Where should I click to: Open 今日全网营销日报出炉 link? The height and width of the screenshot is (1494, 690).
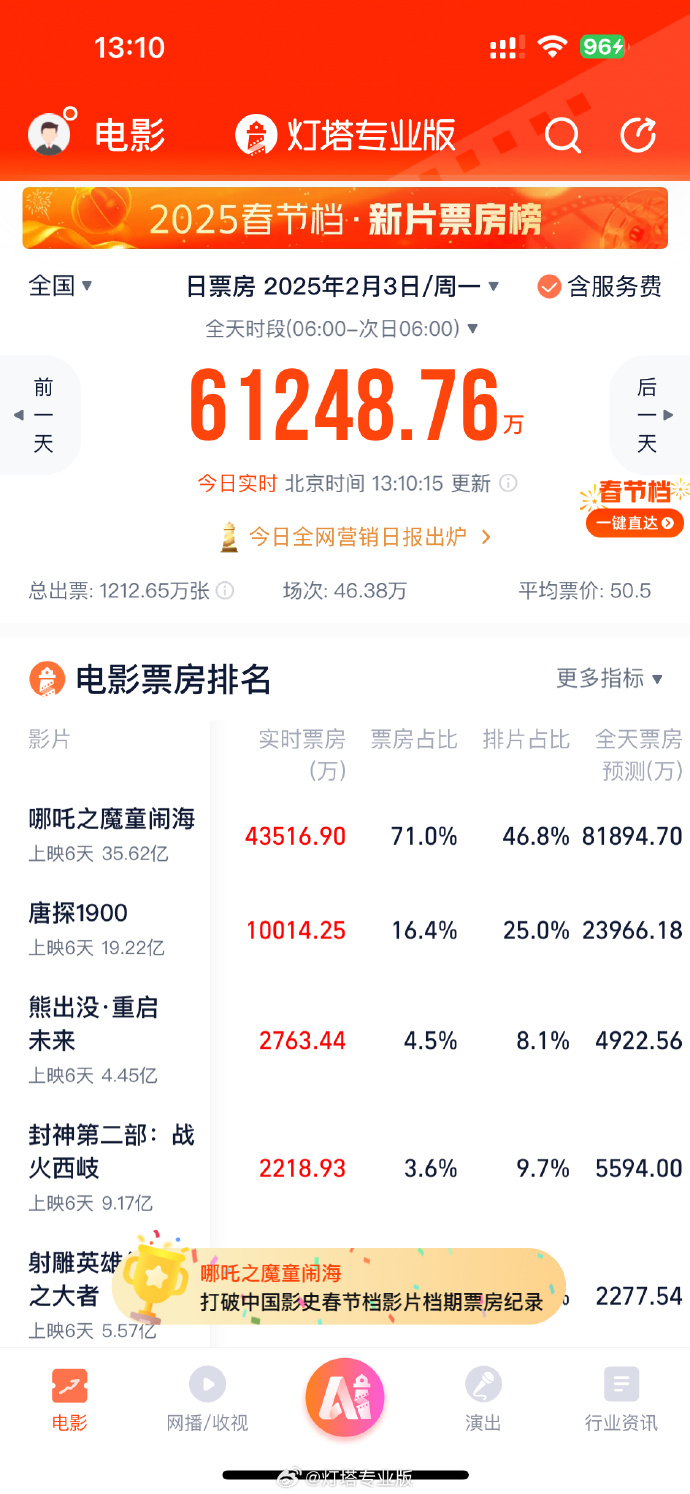[356, 537]
